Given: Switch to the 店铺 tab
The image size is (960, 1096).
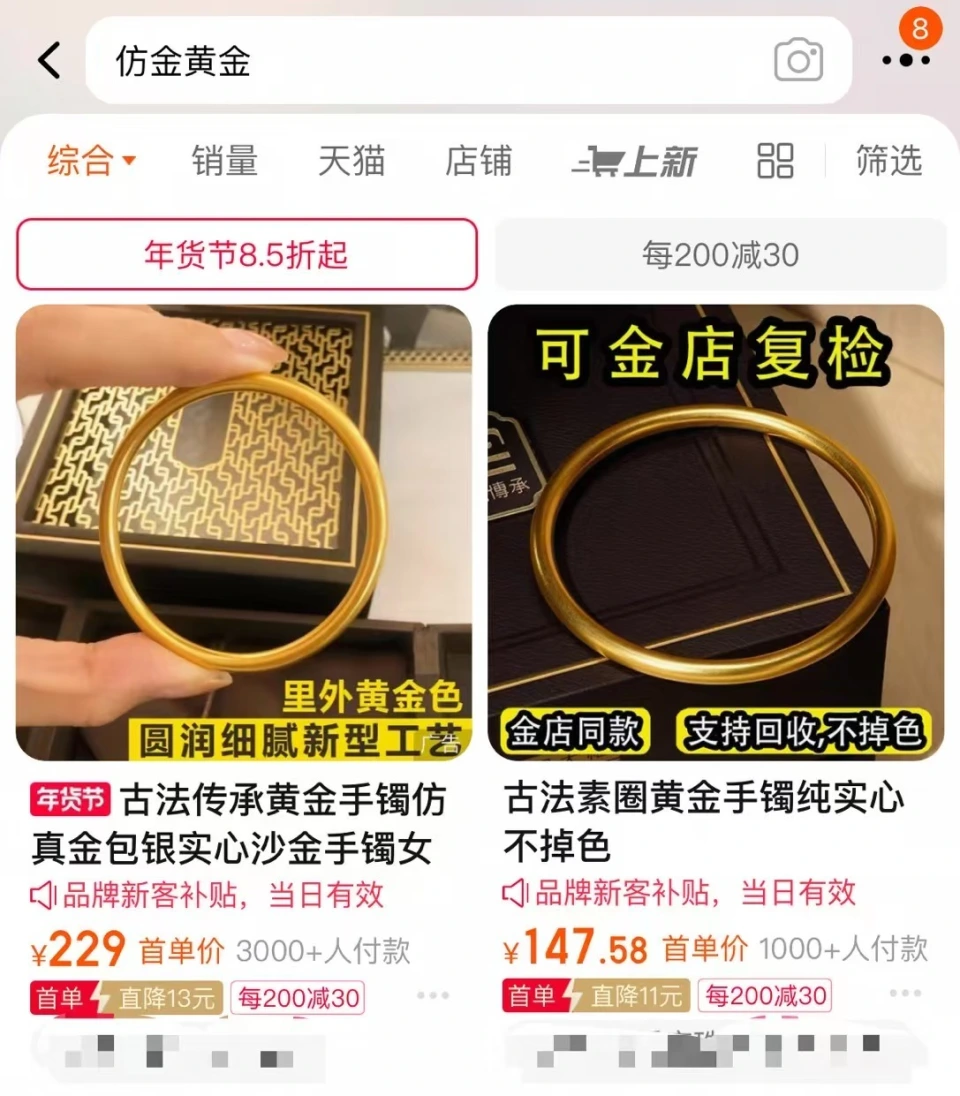Looking at the screenshot, I should (478, 161).
